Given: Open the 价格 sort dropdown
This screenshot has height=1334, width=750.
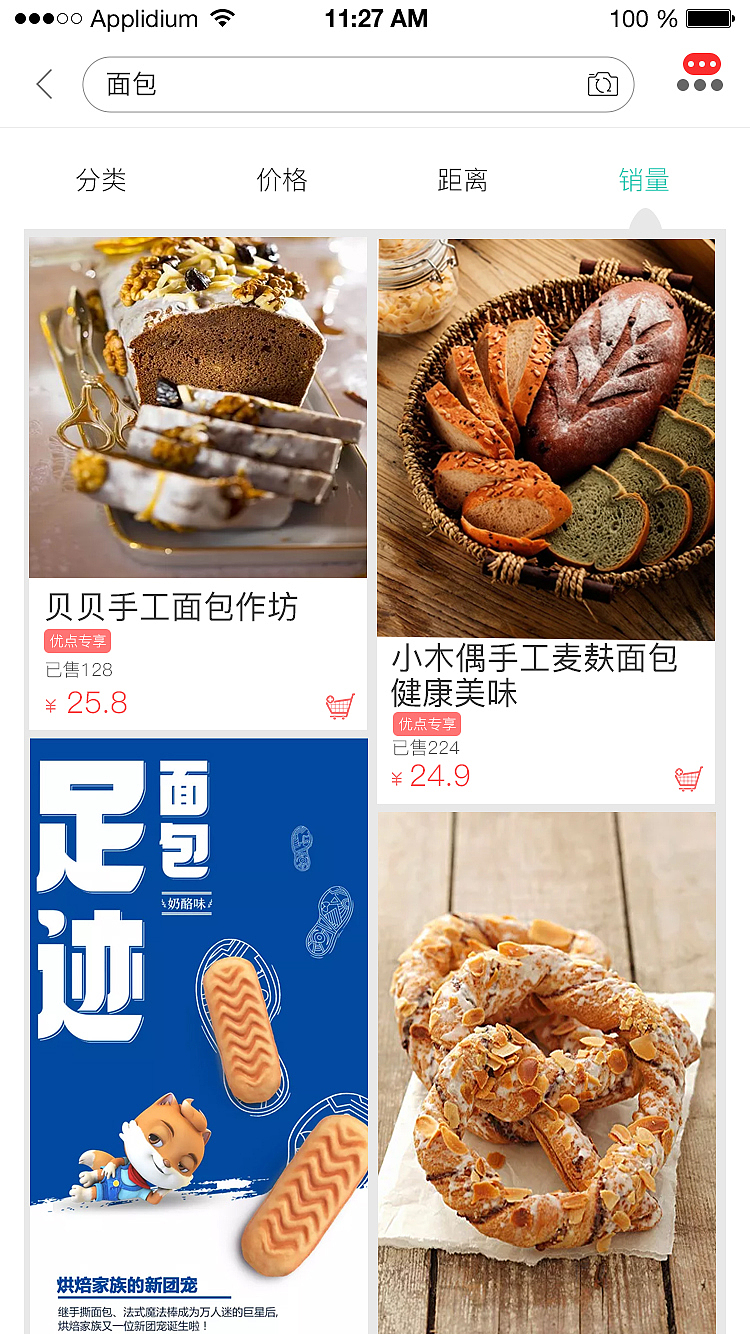Looking at the screenshot, I should click(281, 180).
